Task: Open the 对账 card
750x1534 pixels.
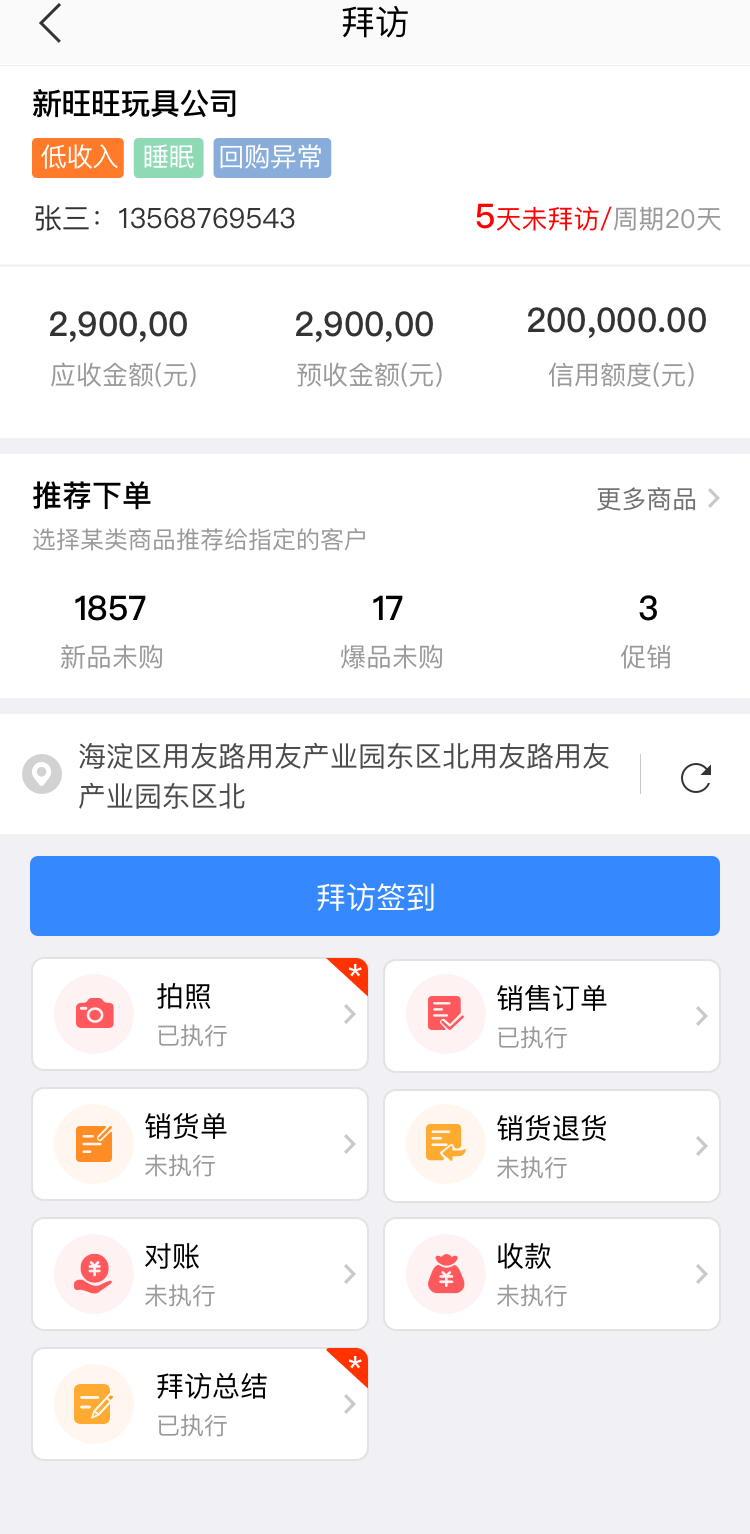Action: point(200,1274)
